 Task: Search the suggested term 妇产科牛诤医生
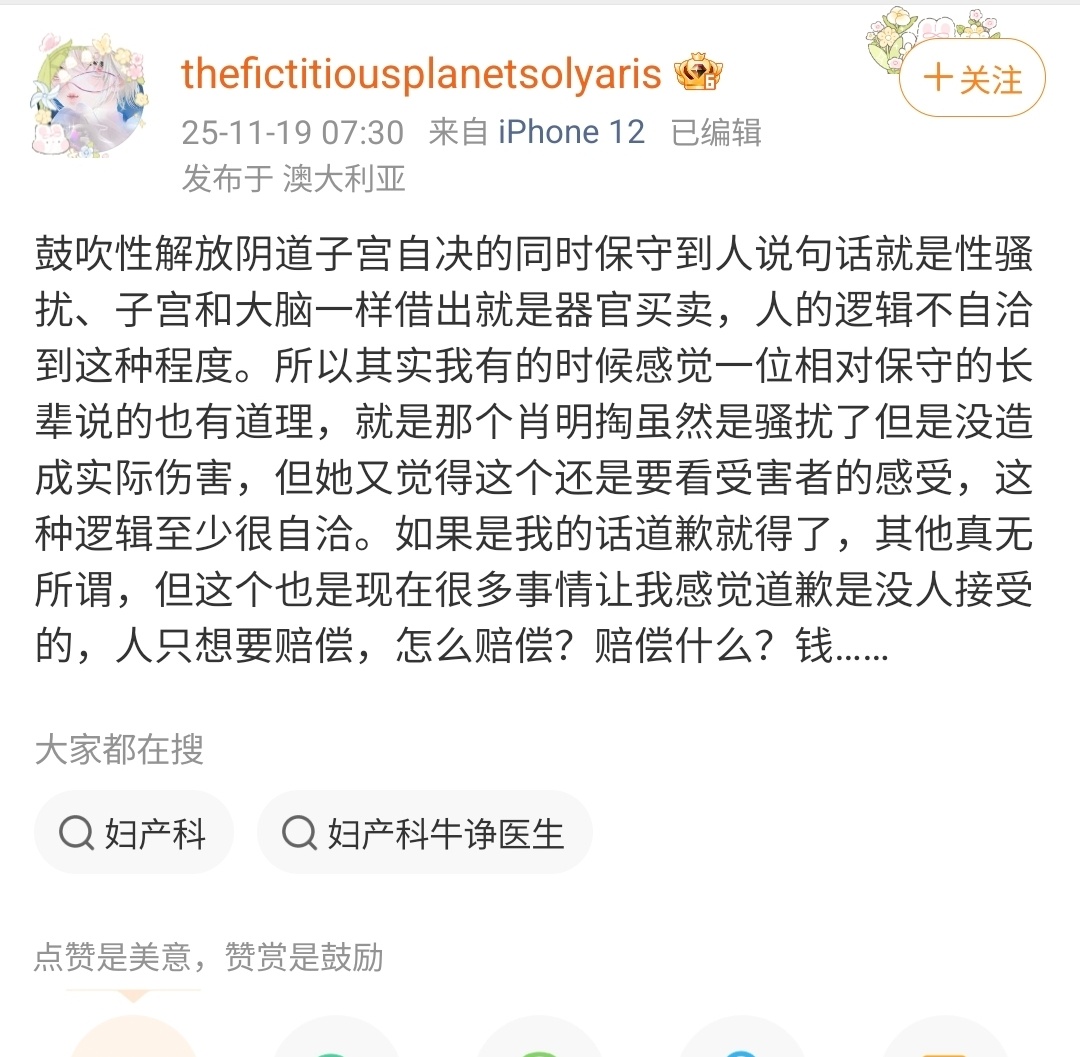(425, 833)
